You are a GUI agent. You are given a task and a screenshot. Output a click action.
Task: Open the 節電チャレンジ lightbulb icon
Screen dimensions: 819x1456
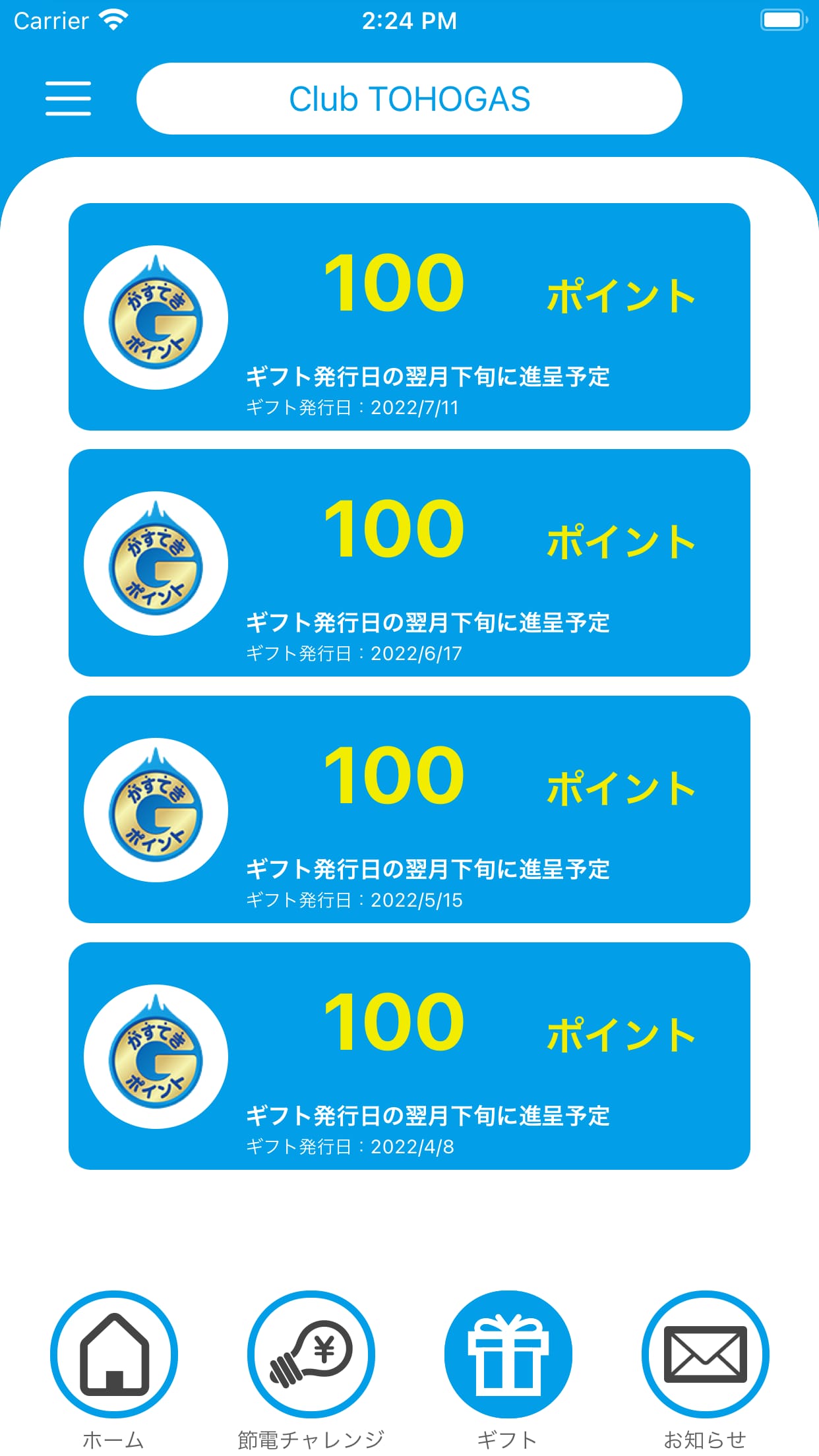tap(310, 1354)
